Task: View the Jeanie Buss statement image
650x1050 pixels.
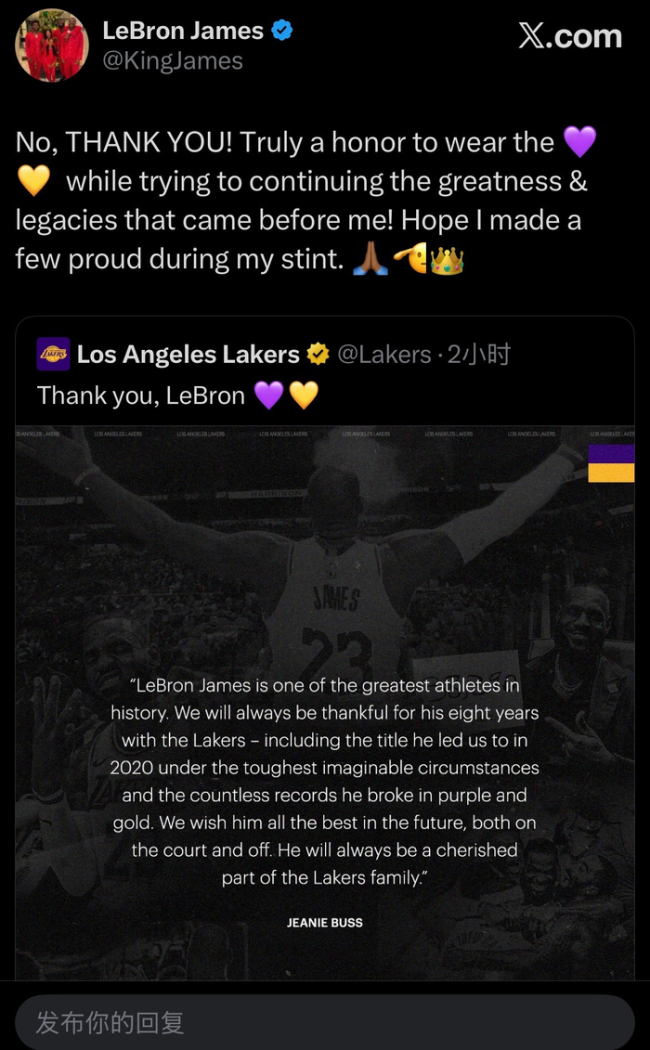Action: click(x=325, y=702)
